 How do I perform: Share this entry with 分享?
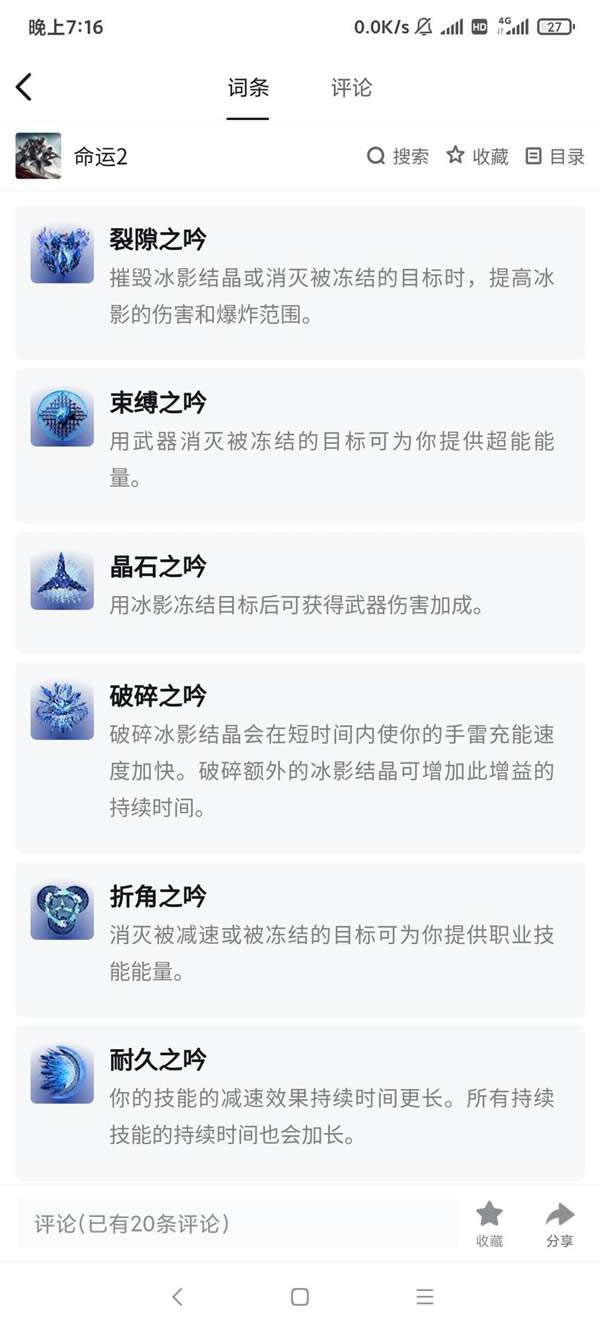tap(560, 1223)
